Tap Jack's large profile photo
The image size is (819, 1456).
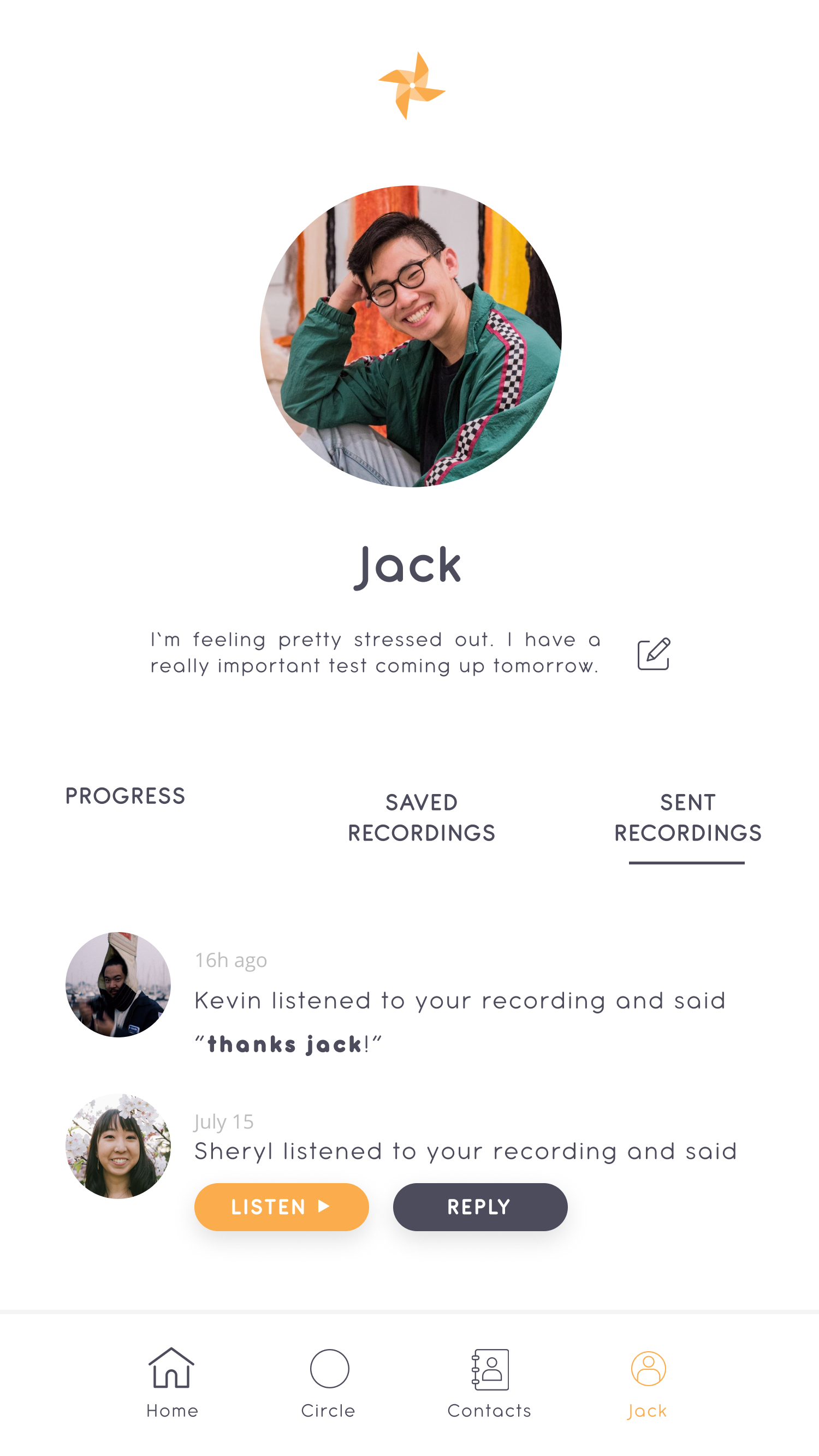(411, 336)
